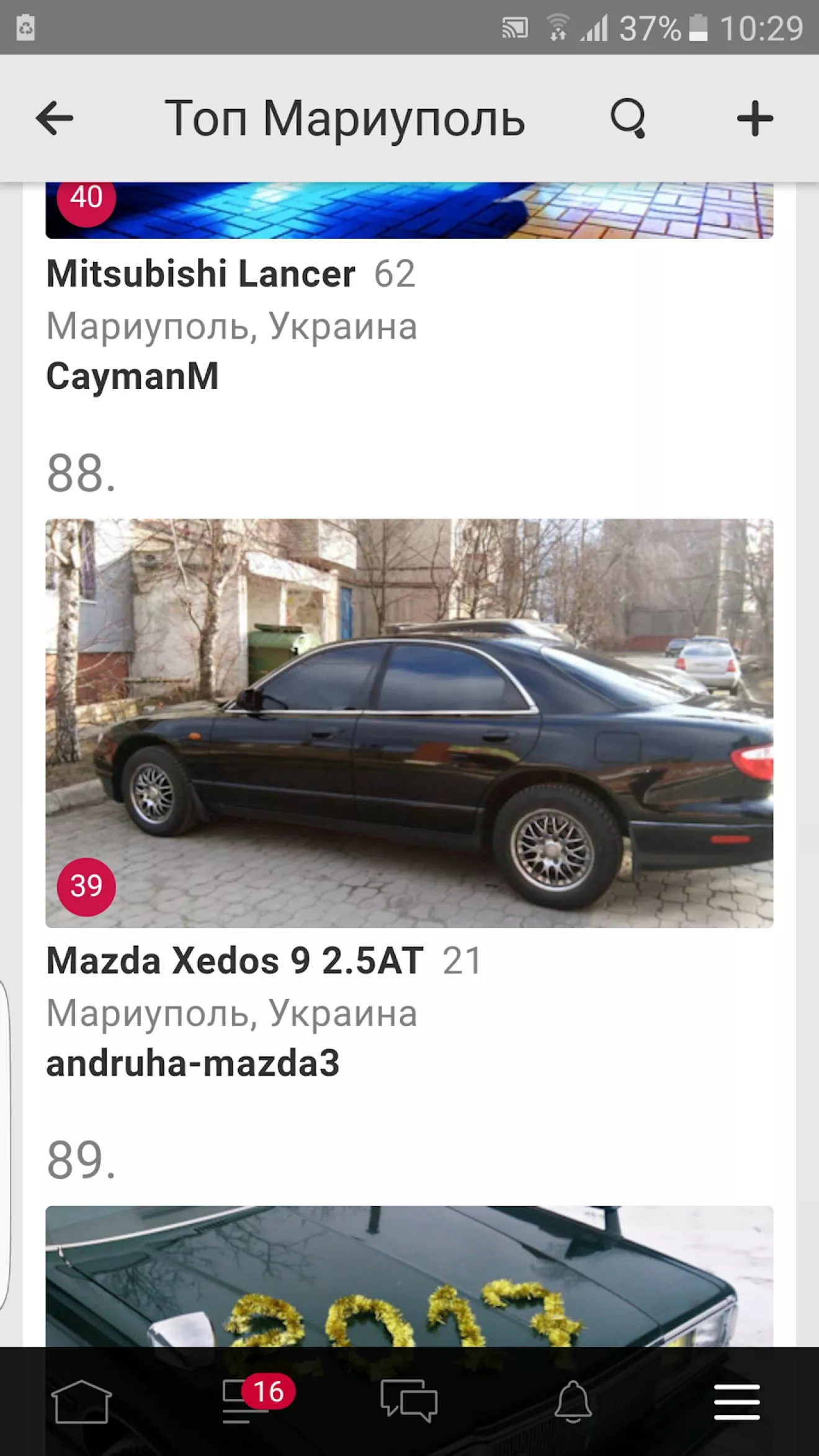
Task: Open the notifications bell
Action: (x=573, y=1401)
